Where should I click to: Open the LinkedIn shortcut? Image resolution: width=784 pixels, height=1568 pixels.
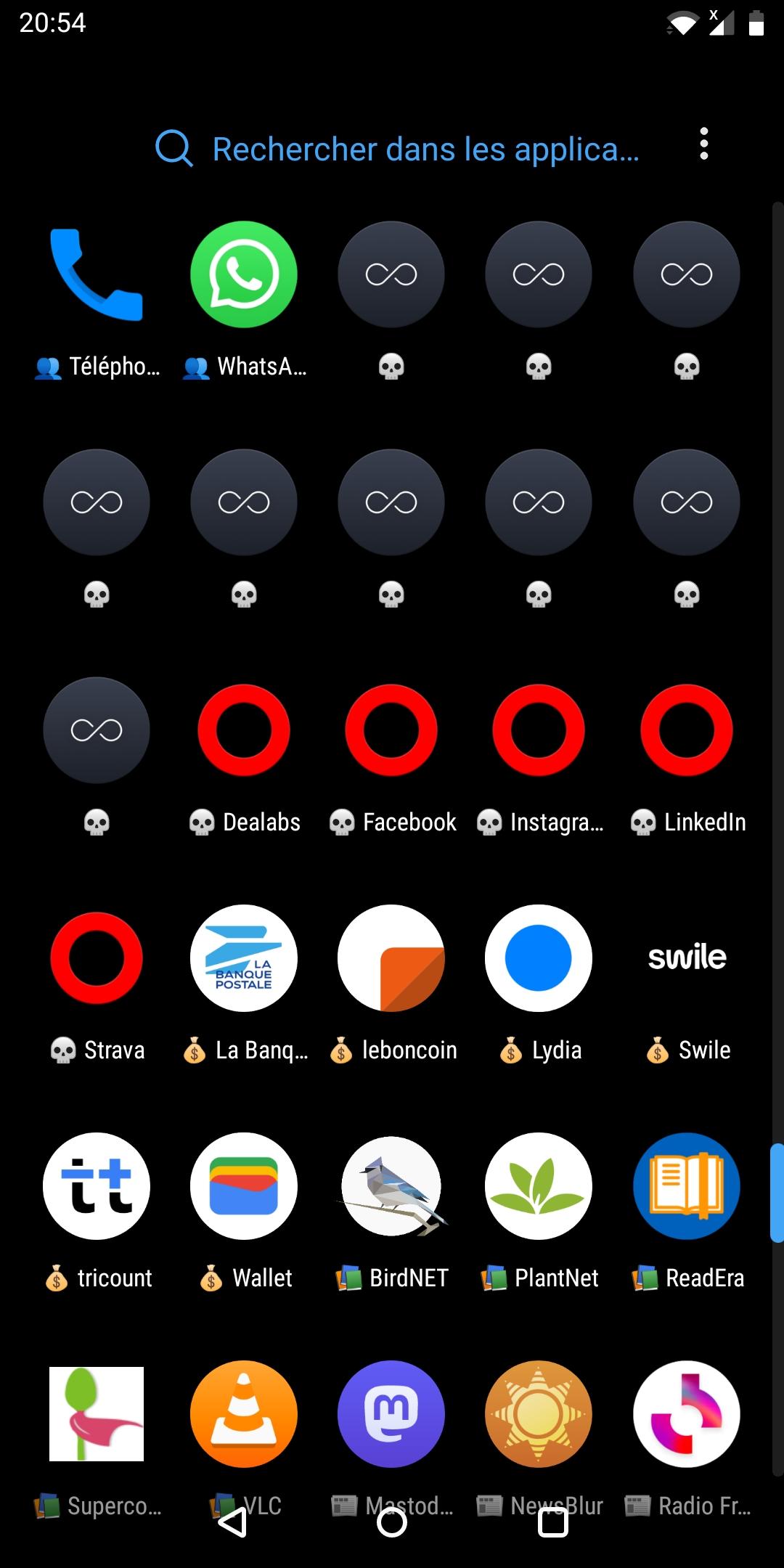coord(686,730)
